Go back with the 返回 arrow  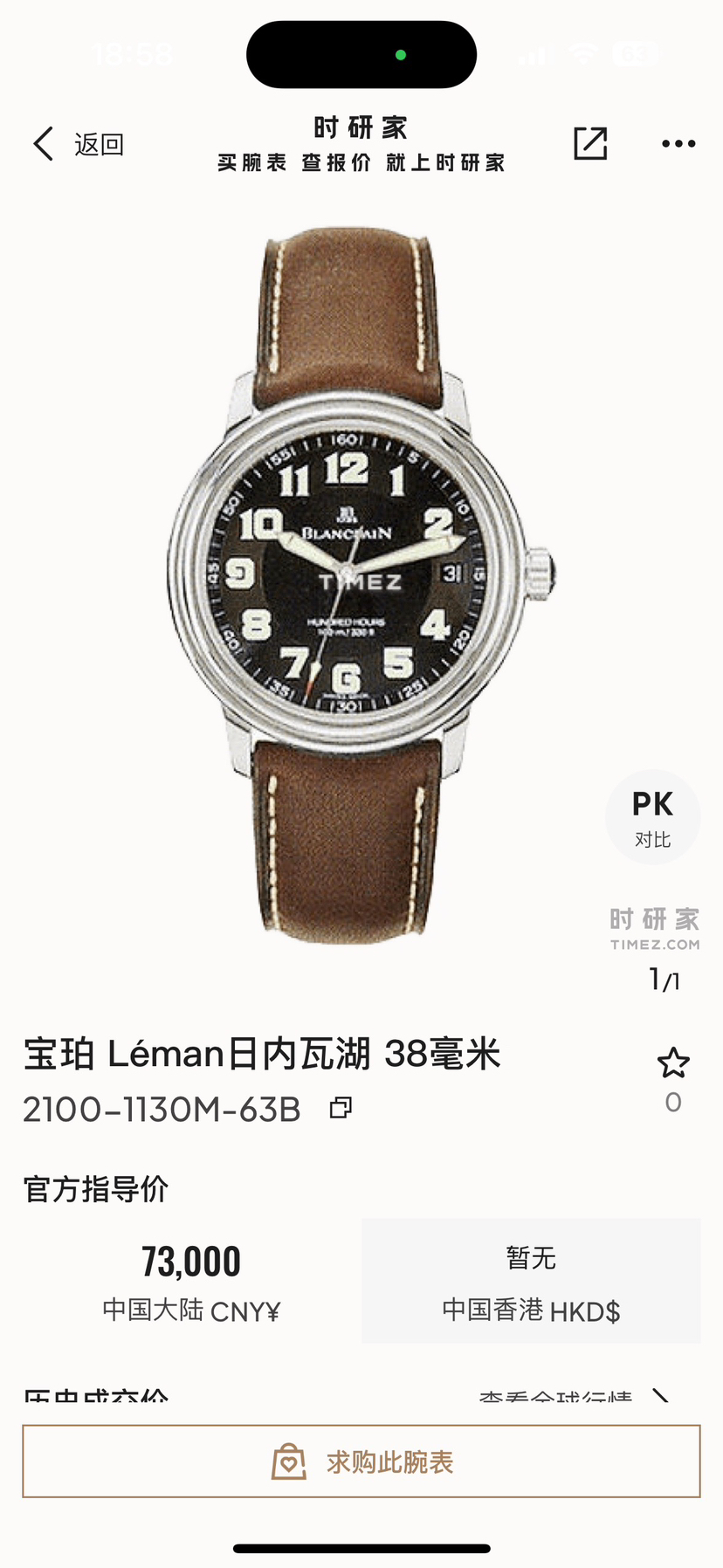pos(77,144)
